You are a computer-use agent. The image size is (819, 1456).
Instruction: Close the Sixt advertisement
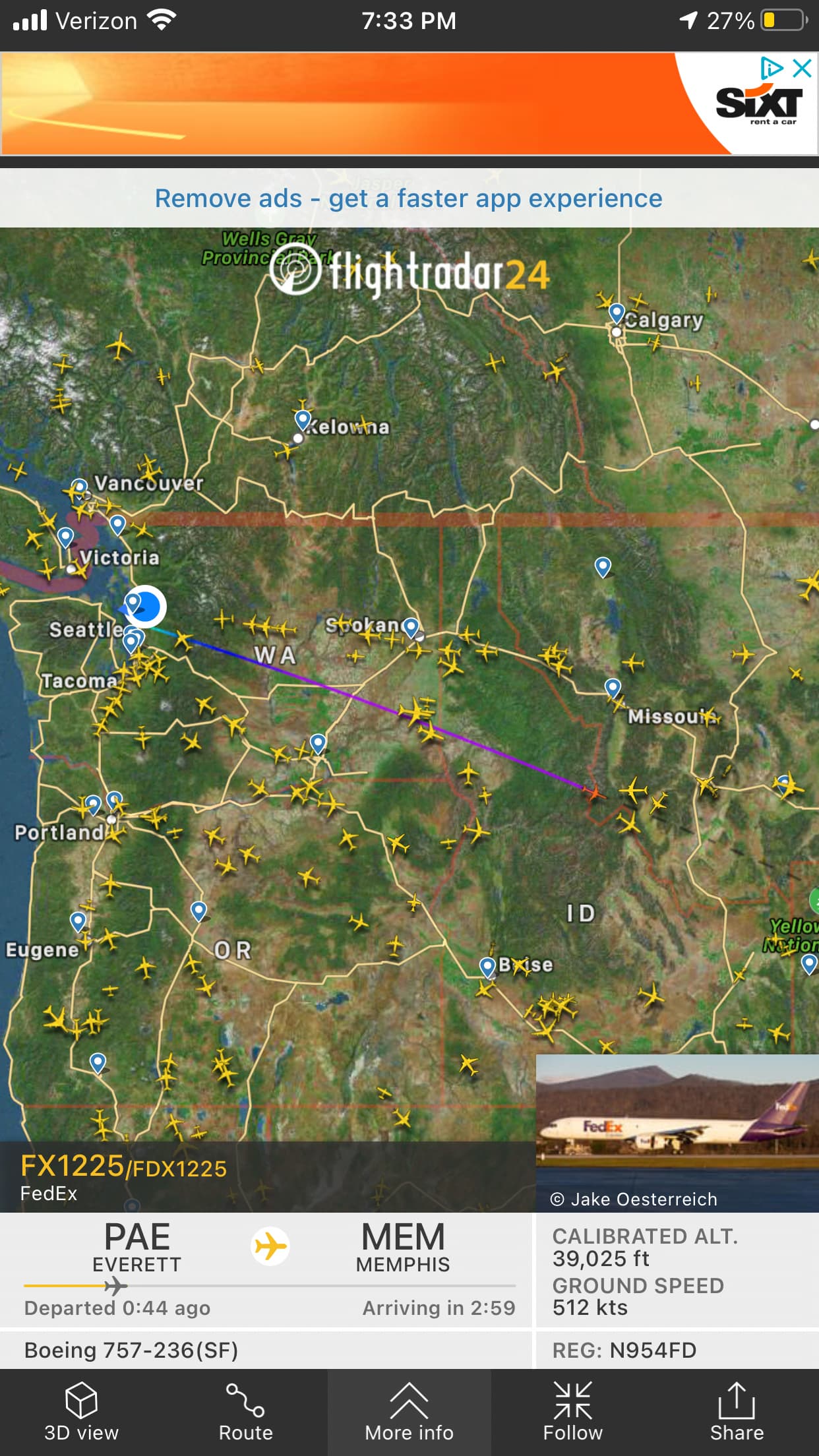pos(802,69)
